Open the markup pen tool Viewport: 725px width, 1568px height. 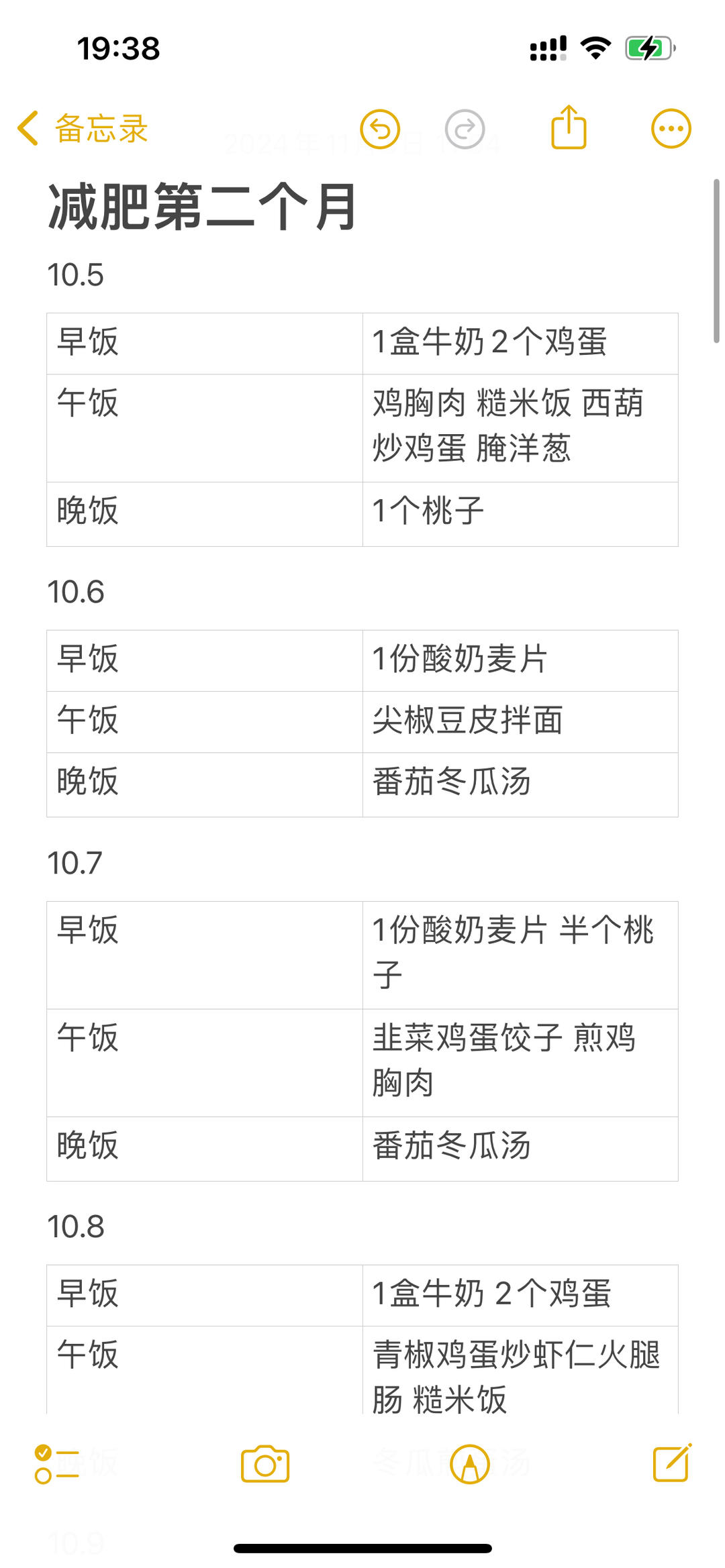[470, 1464]
